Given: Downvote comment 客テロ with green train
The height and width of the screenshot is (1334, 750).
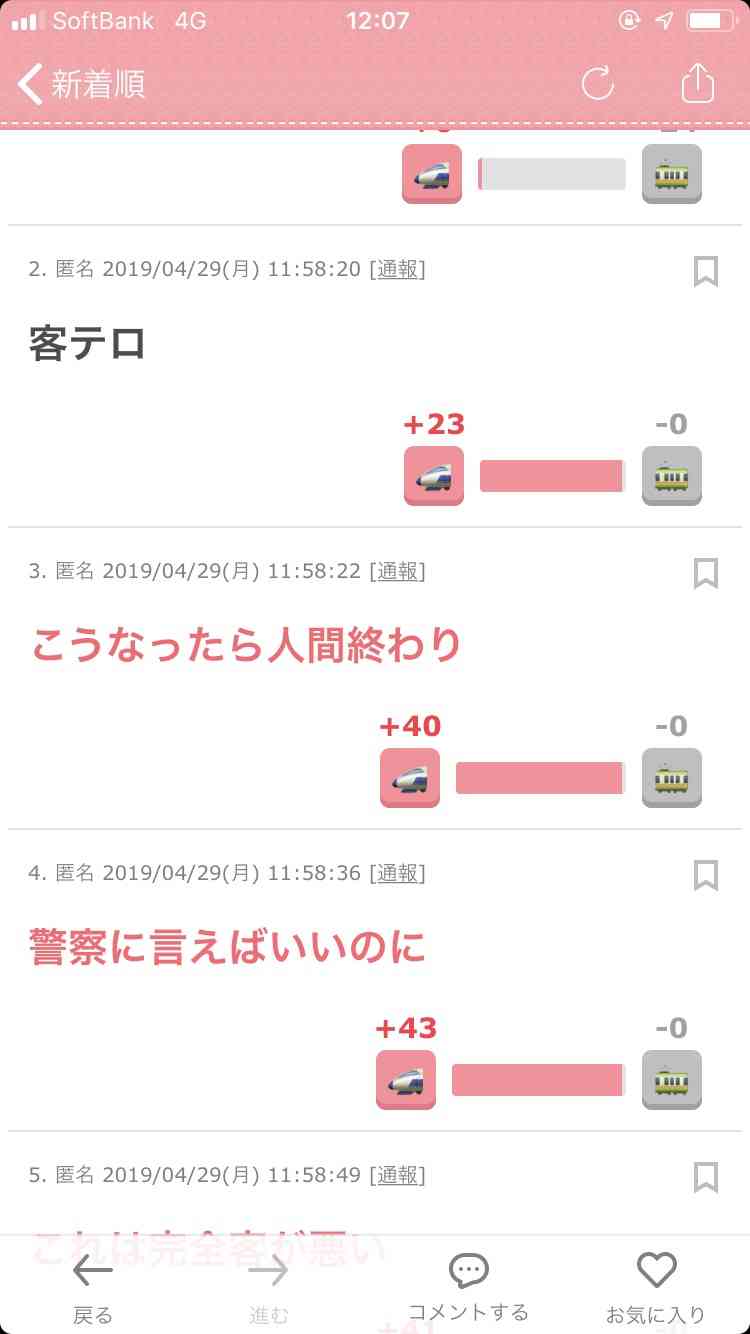Looking at the screenshot, I should (x=671, y=475).
